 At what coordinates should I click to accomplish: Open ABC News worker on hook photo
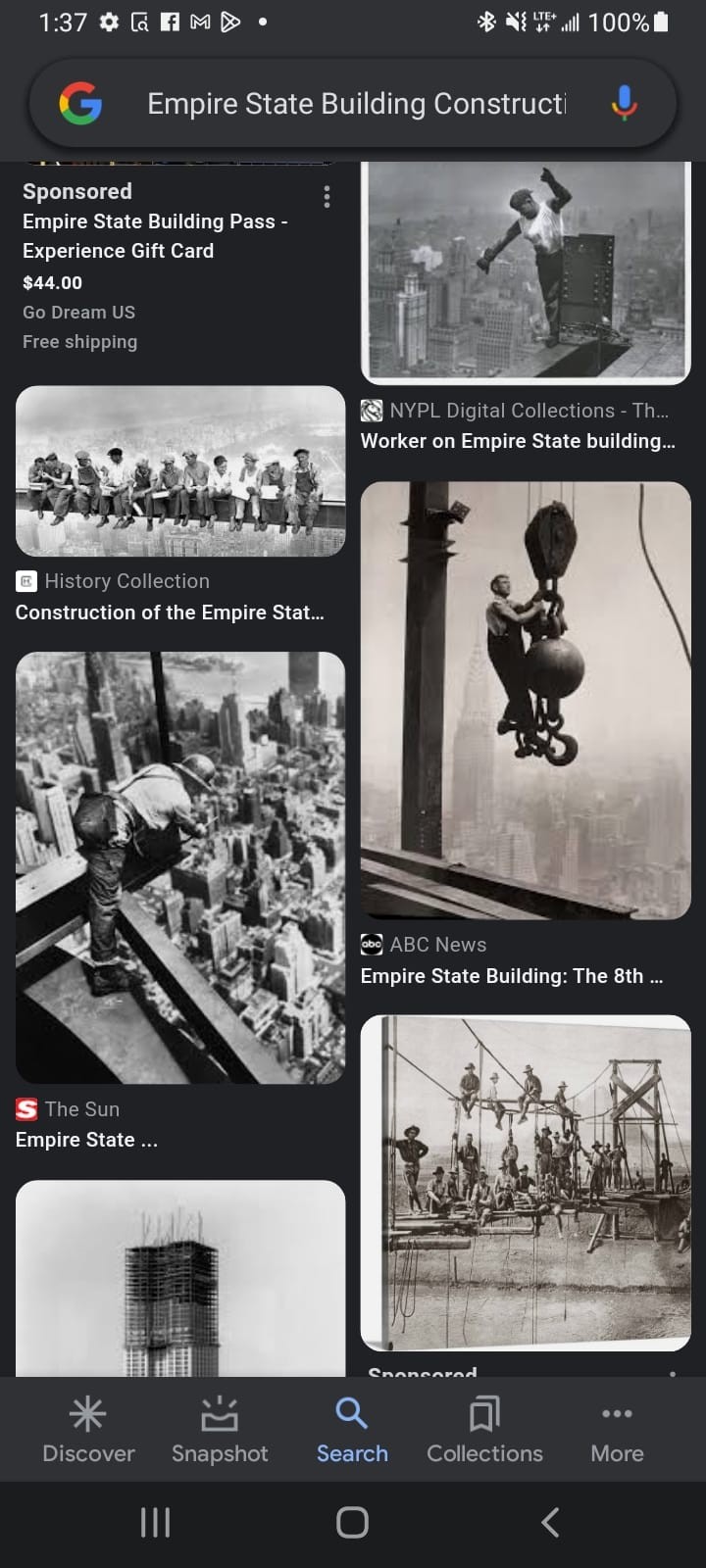coord(526,700)
